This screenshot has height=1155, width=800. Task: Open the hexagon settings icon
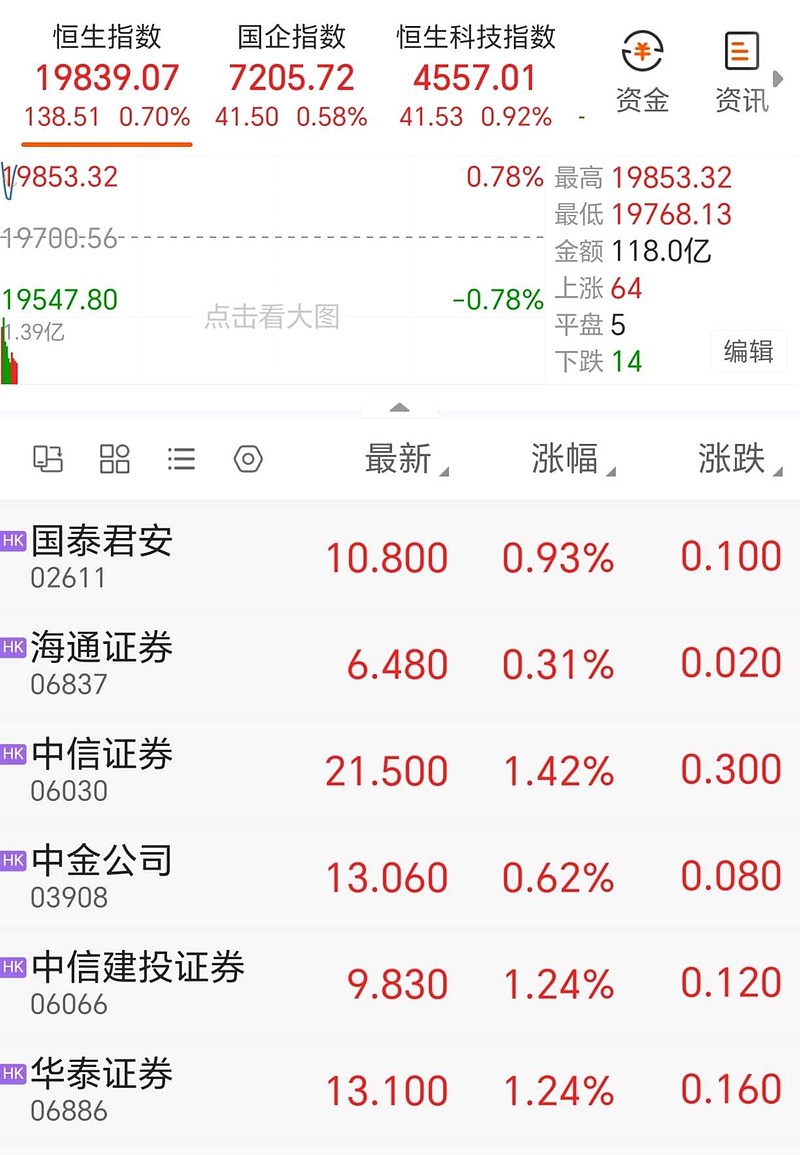pos(248,458)
